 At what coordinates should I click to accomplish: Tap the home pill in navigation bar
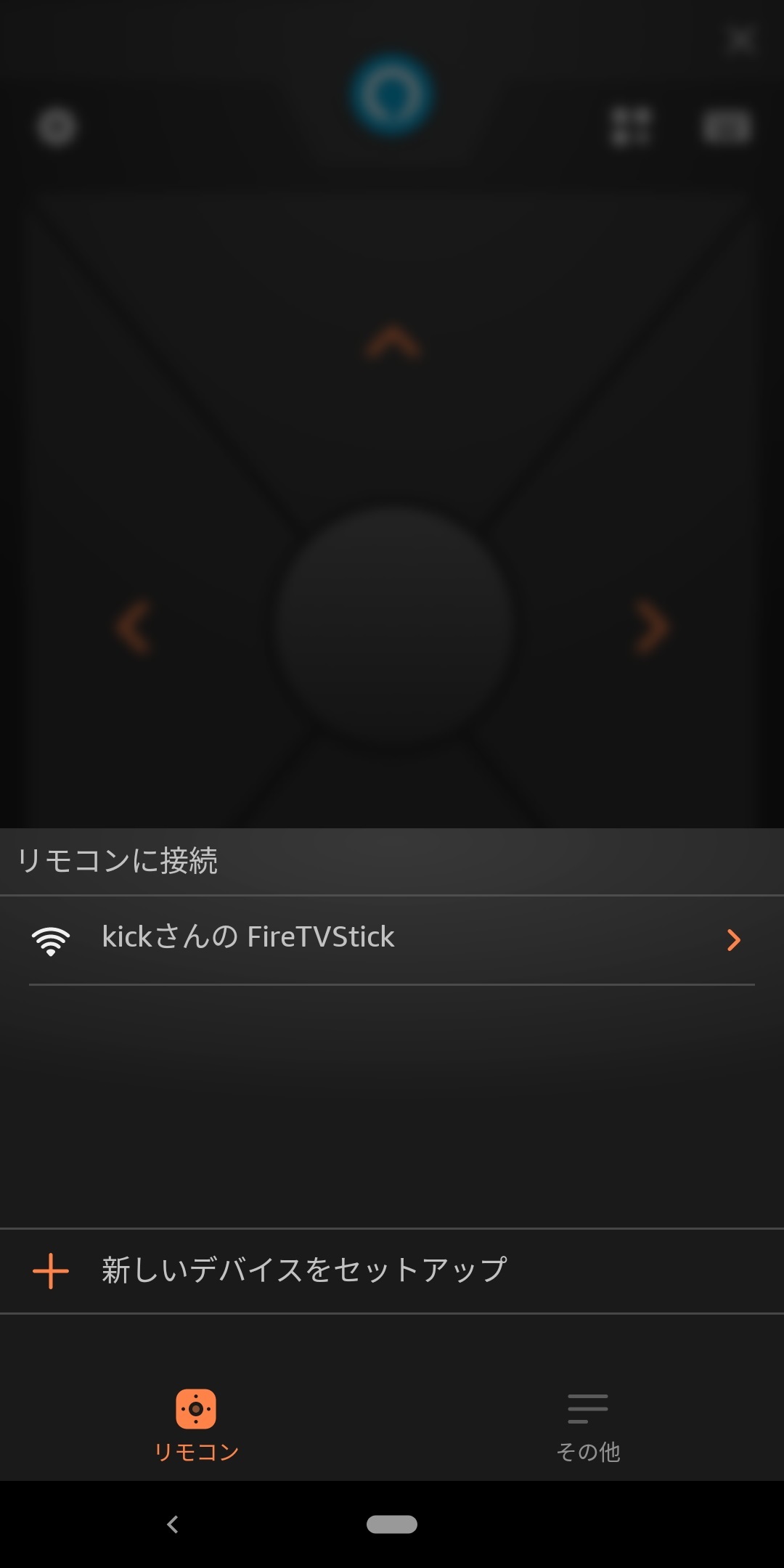[392, 1524]
